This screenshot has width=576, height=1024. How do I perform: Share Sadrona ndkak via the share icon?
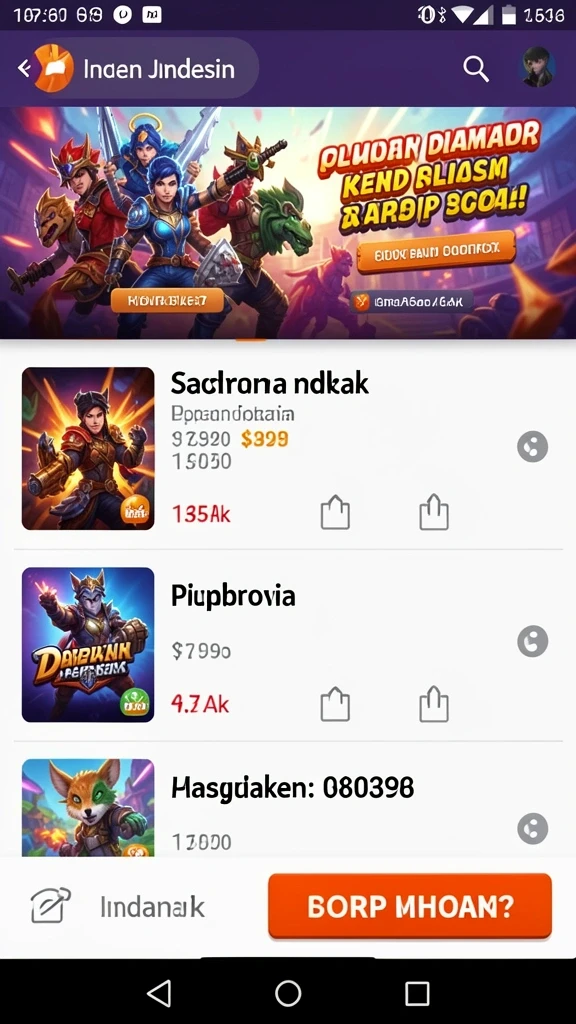click(434, 512)
